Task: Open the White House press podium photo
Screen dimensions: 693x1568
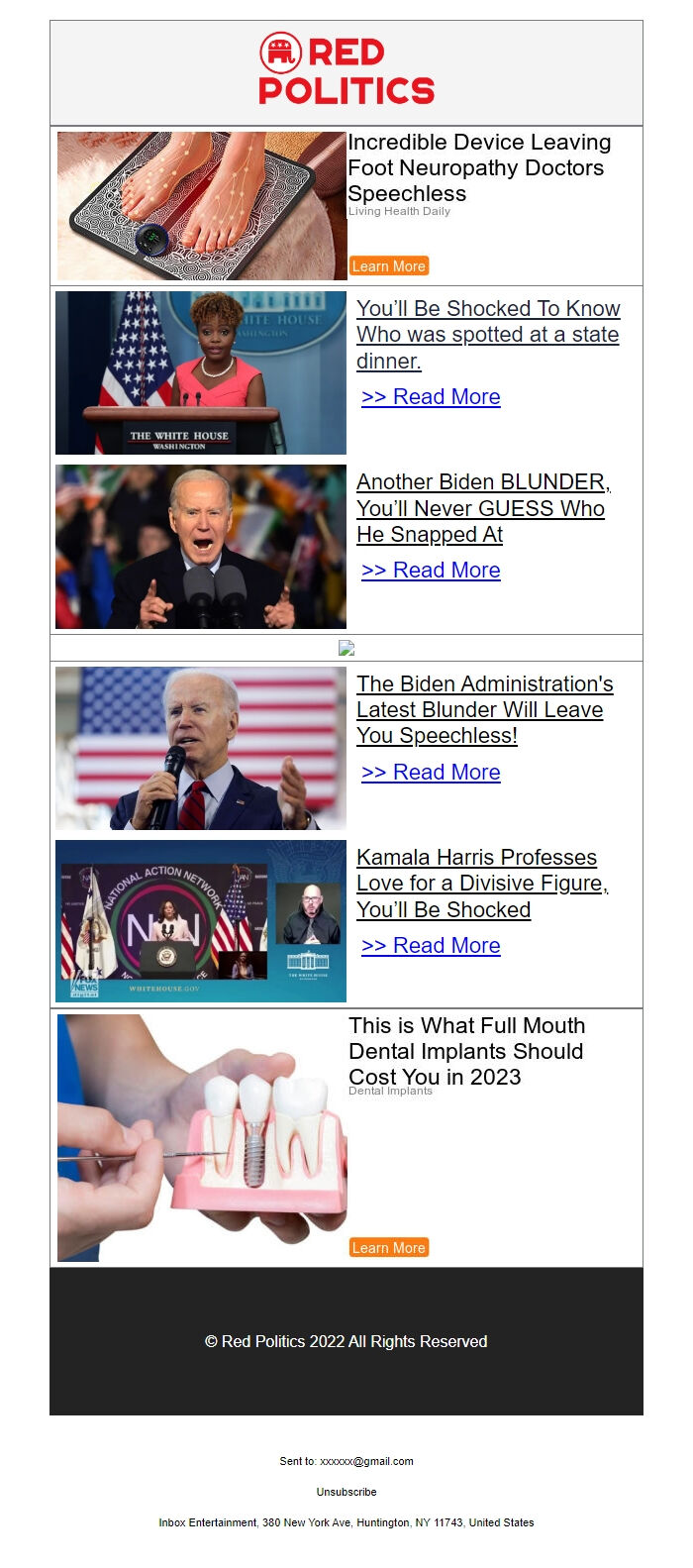Action: pos(201,373)
